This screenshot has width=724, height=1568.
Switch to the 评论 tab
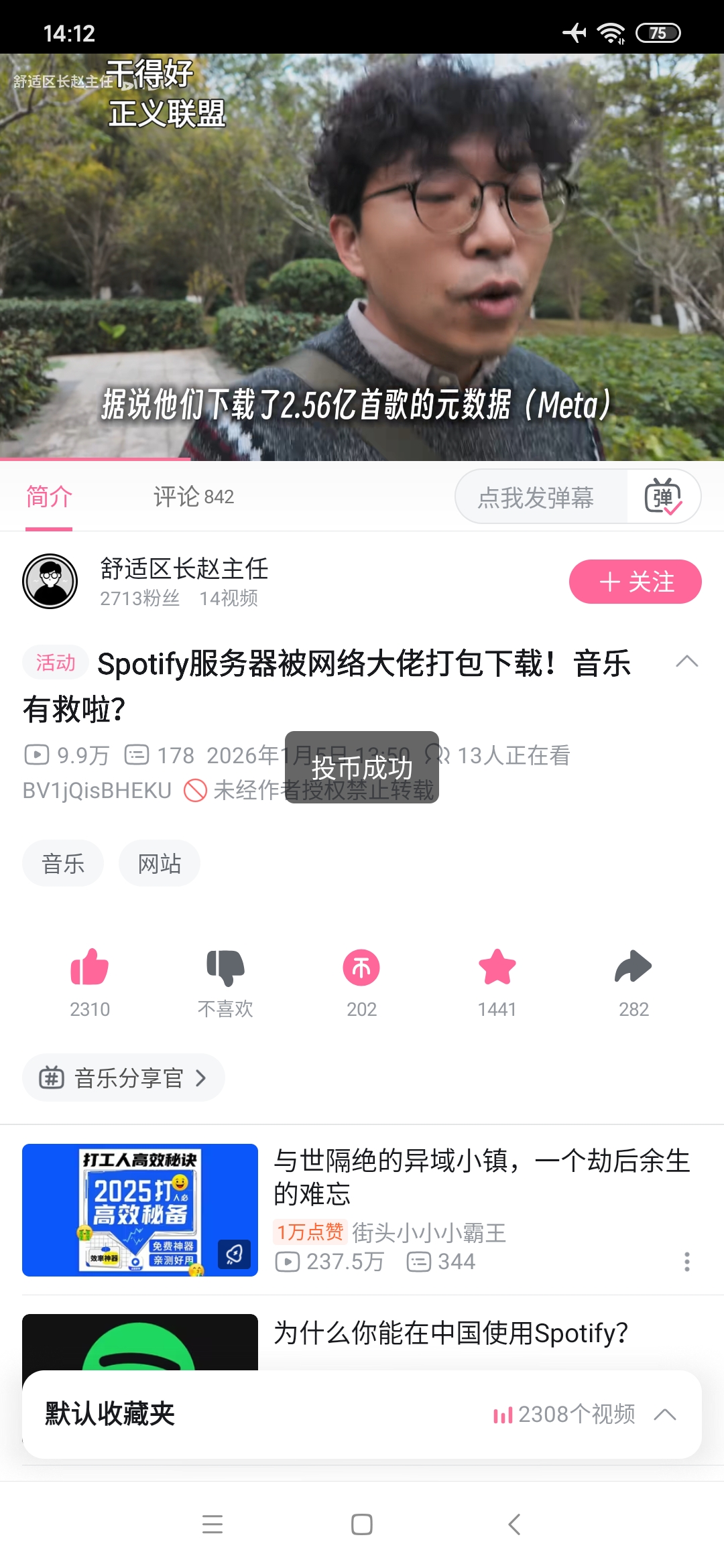tap(193, 497)
